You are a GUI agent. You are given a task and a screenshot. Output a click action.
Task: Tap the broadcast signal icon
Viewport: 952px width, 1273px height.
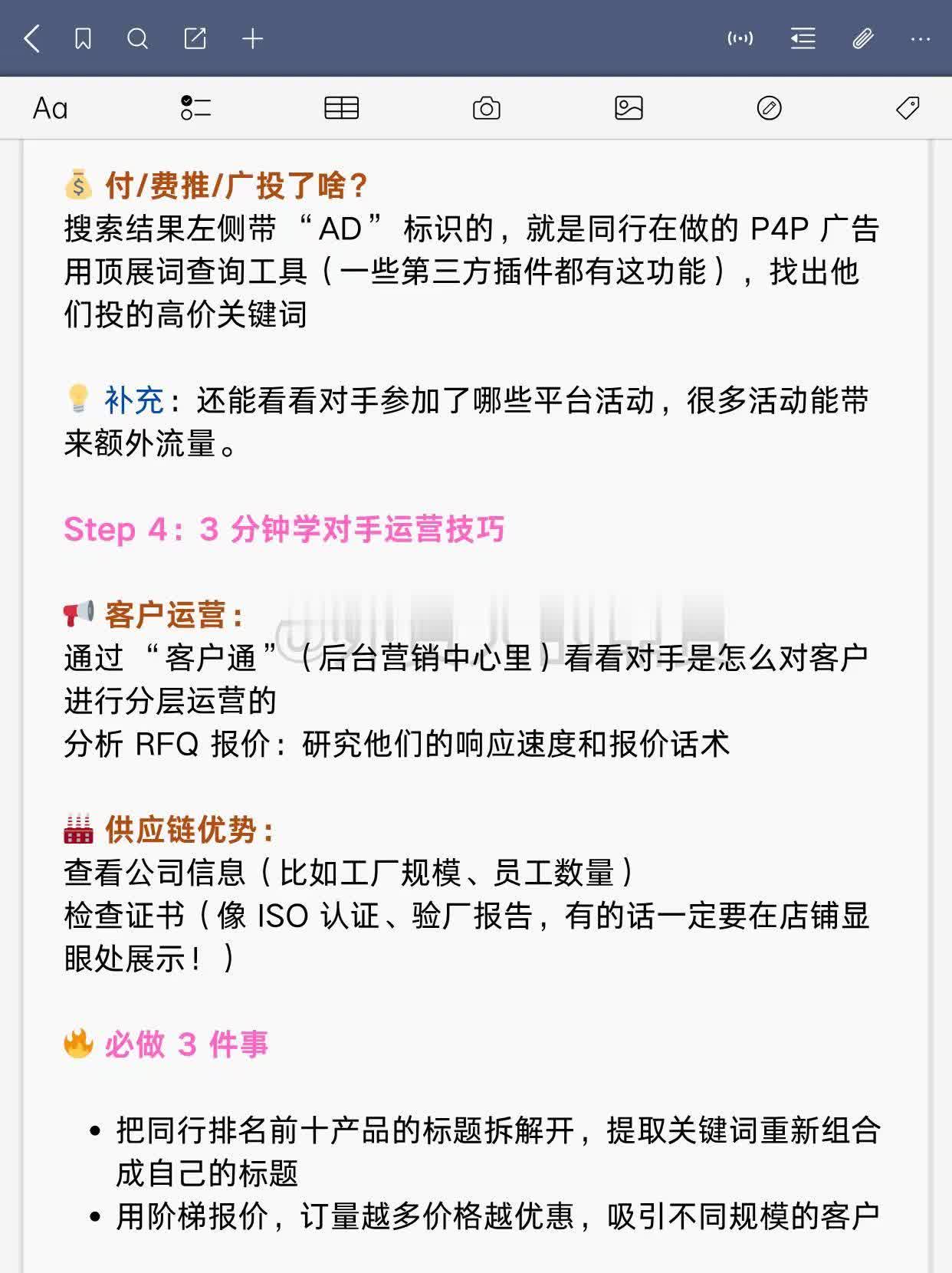pyautogui.click(x=740, y=38)
